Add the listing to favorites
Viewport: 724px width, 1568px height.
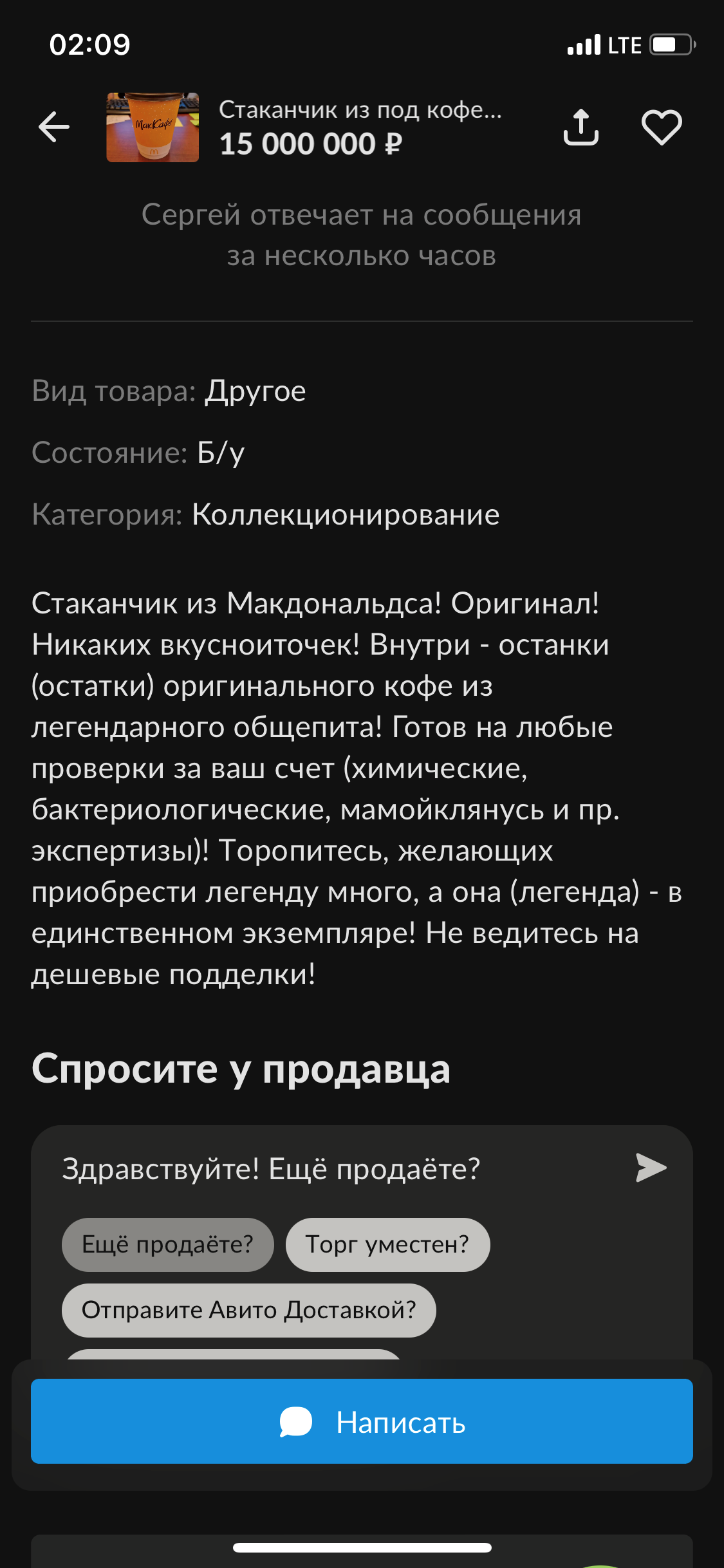(662, 127)
